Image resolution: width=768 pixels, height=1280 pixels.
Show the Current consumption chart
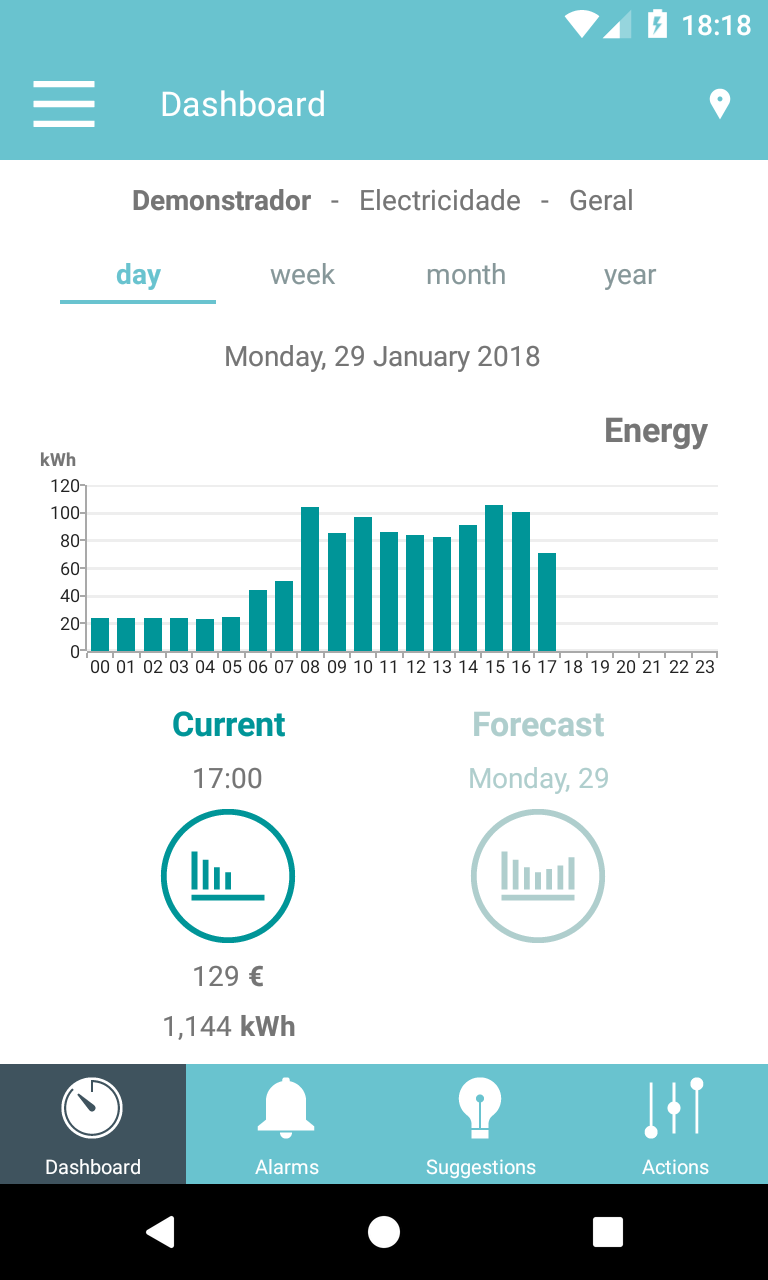[x=228, y=875]
